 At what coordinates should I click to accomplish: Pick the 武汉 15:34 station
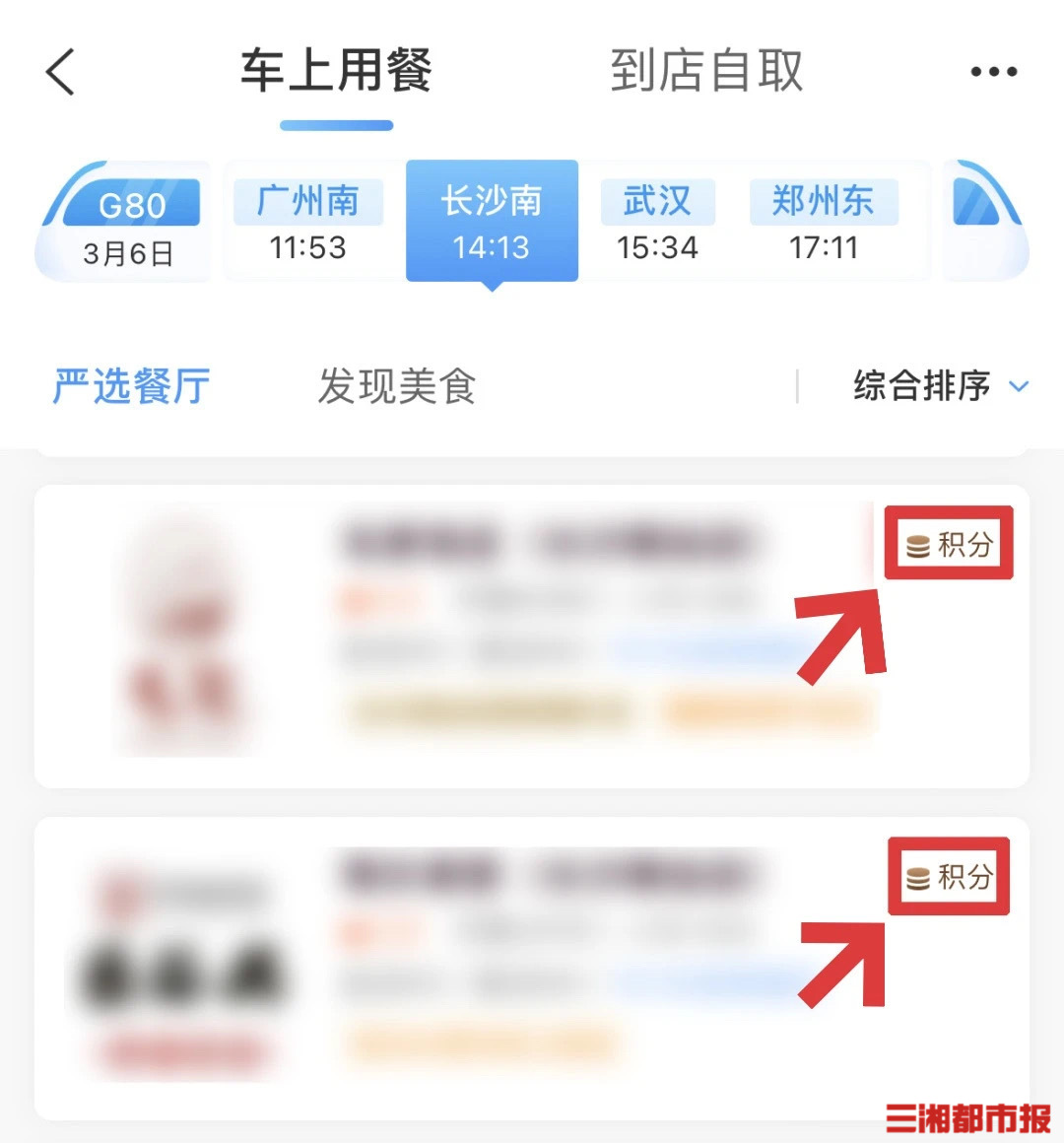[x=657, y=223]
